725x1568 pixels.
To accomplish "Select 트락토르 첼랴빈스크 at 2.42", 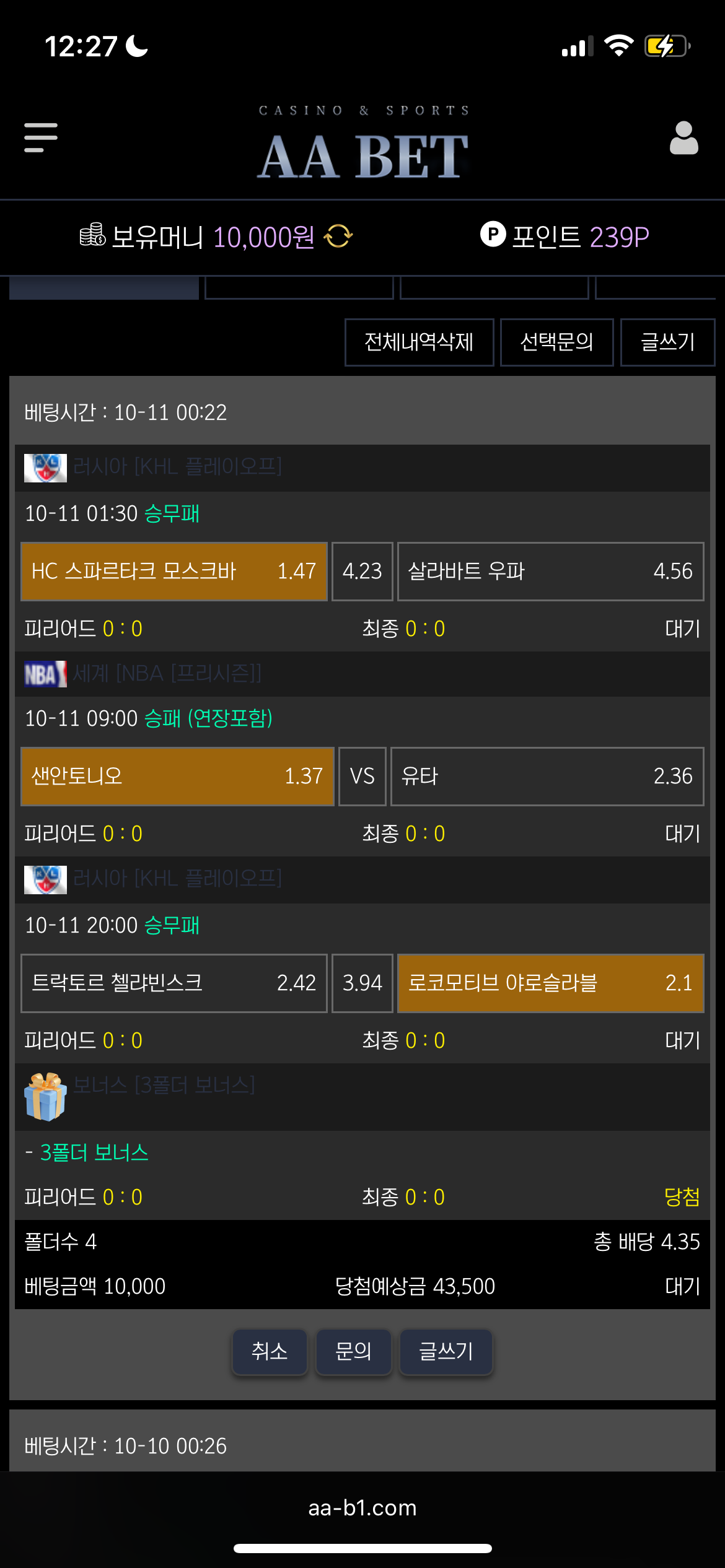I will coord(174,983).
